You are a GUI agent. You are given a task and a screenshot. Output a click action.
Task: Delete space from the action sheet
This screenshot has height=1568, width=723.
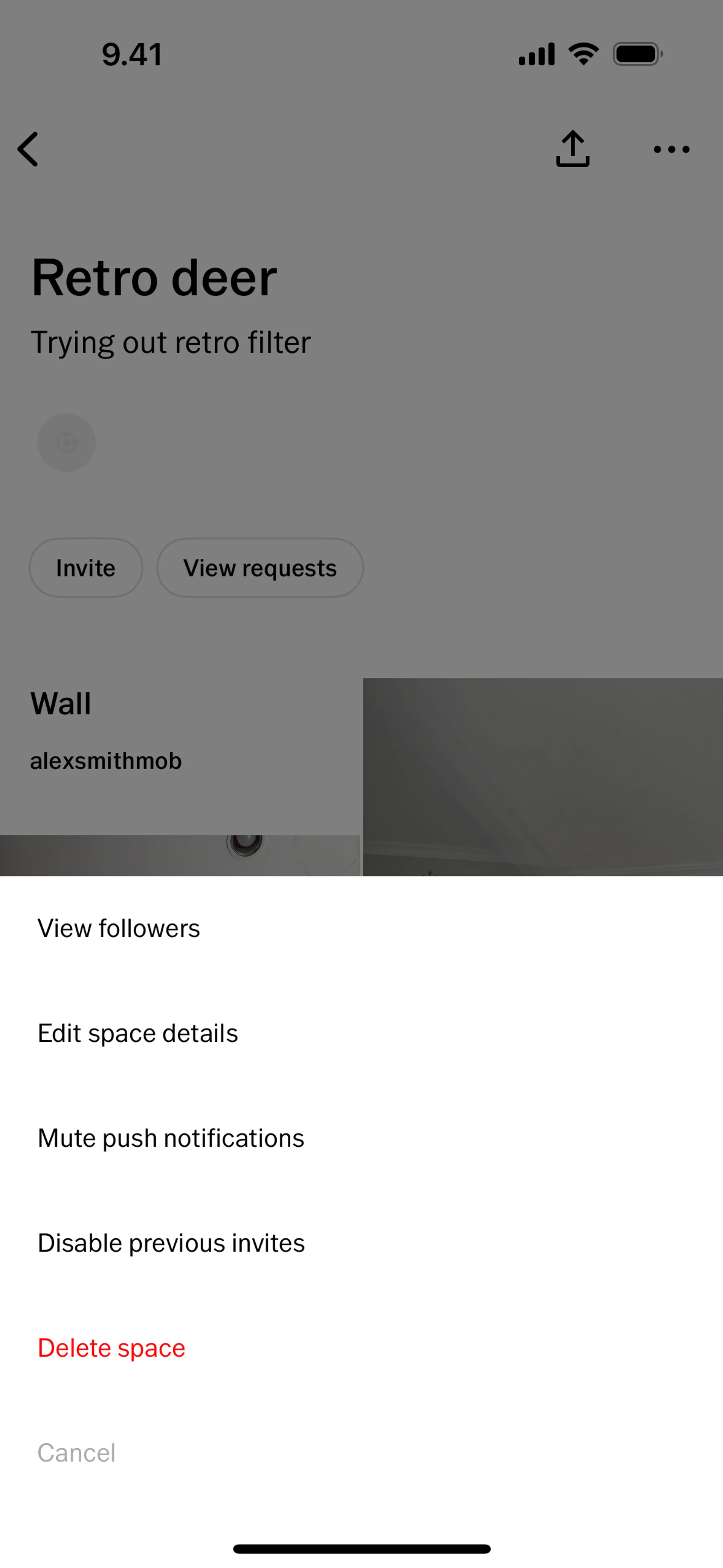111,1348
